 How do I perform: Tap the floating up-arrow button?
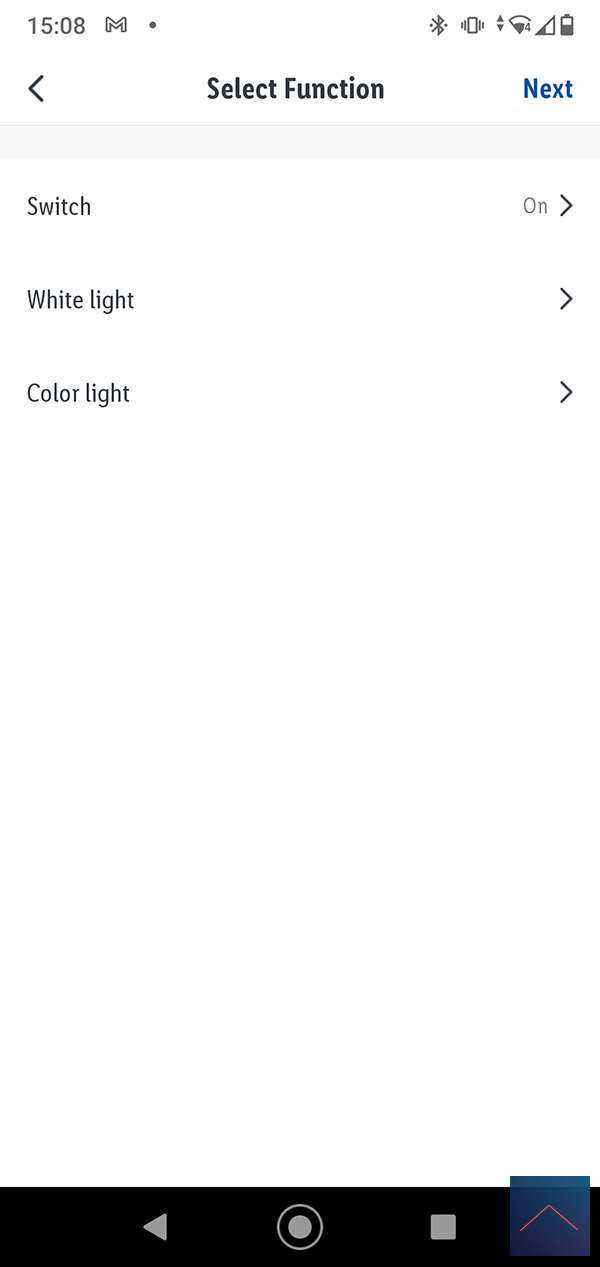point(549,1216)
